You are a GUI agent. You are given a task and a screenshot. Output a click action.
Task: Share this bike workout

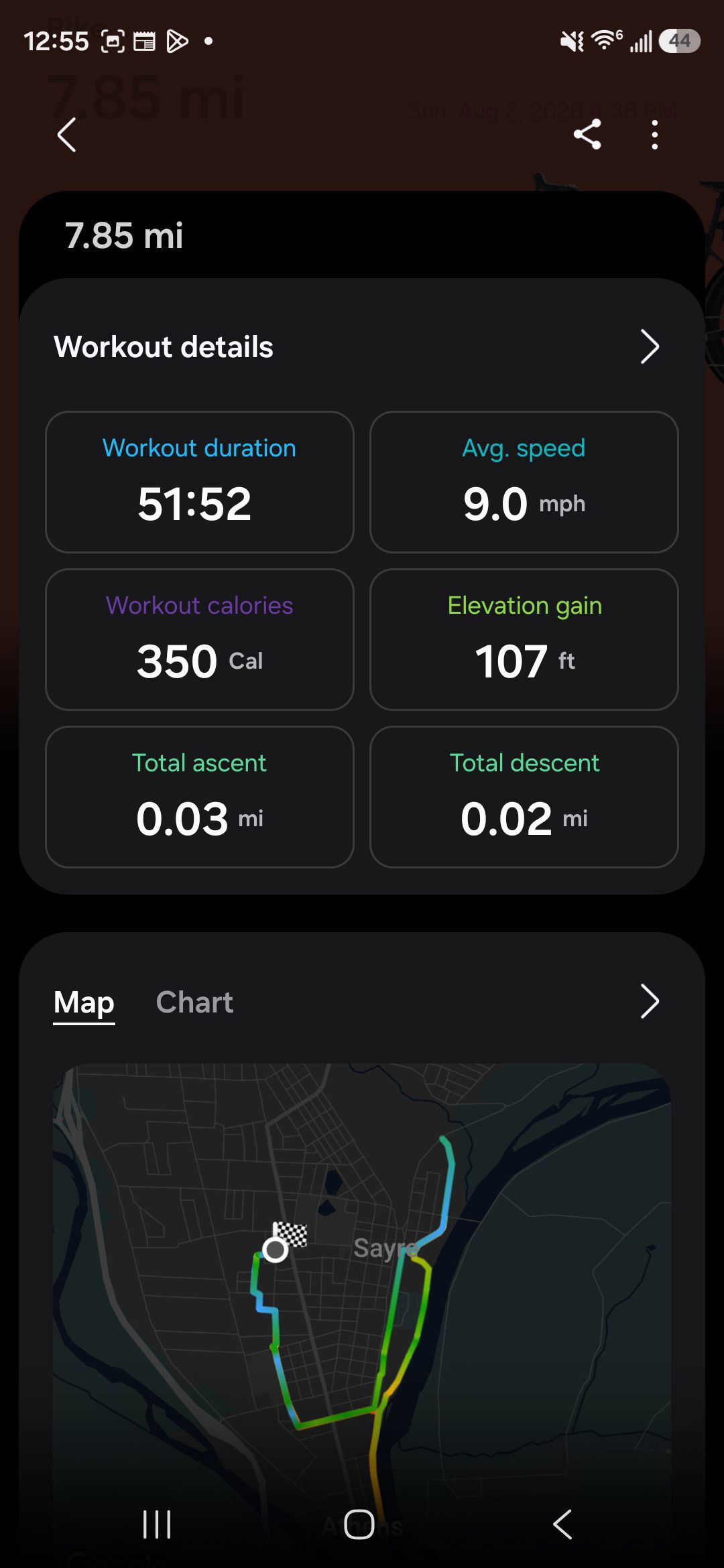[x=587, y=135]
